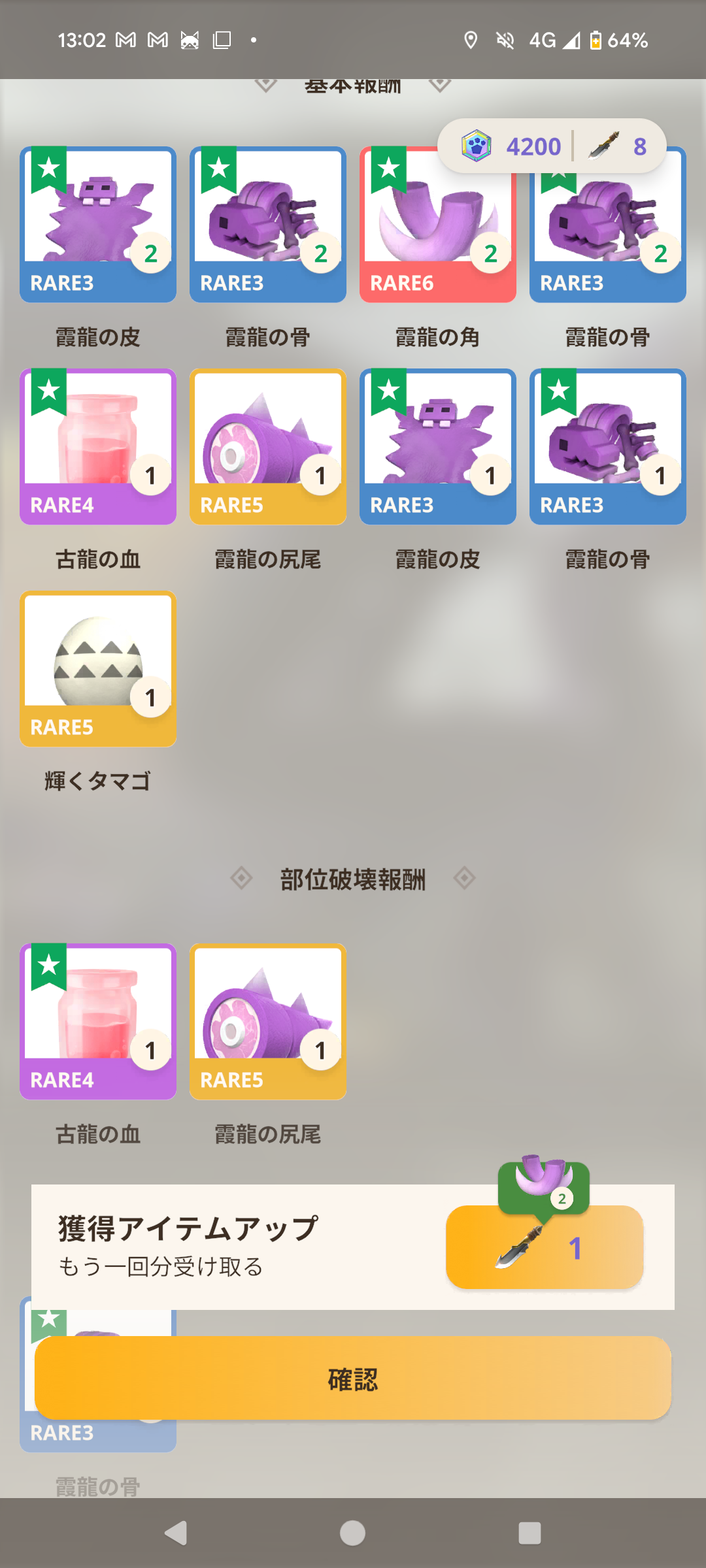Spend one carving knife to double rewards
This screenshot has width=706, height=1568.
(545, 1247)
